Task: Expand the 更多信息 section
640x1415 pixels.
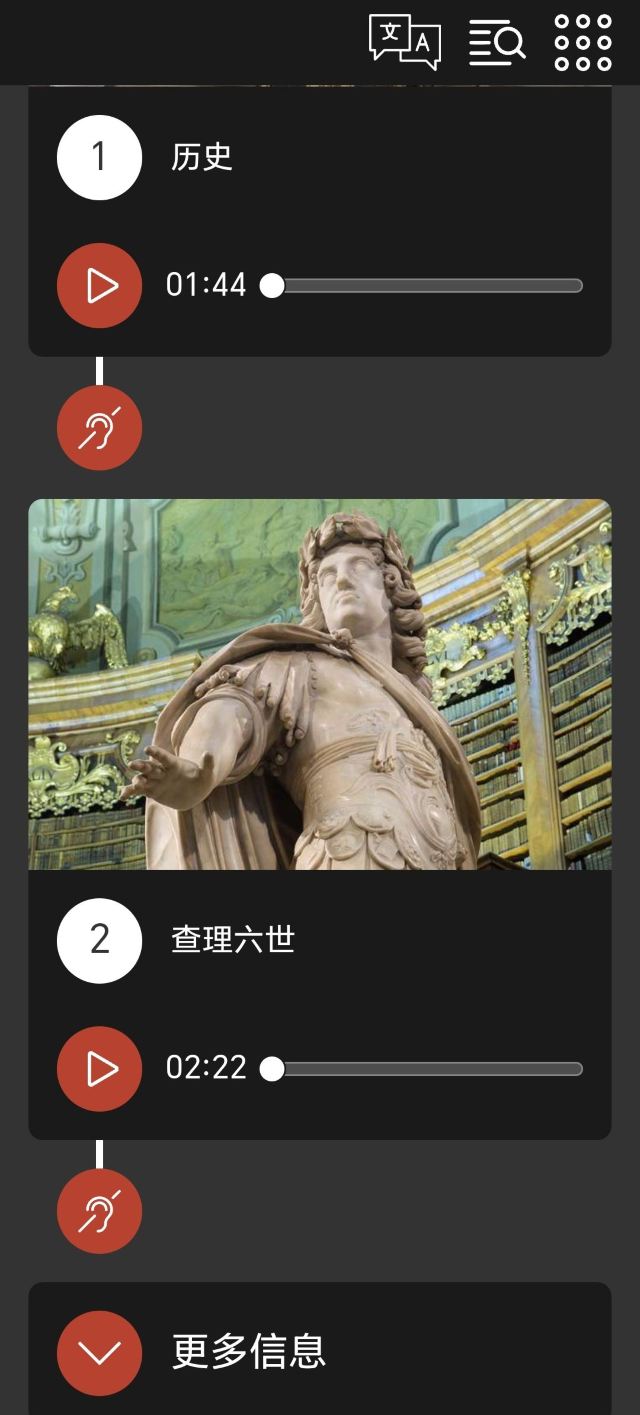Action: pos(99,1353)
